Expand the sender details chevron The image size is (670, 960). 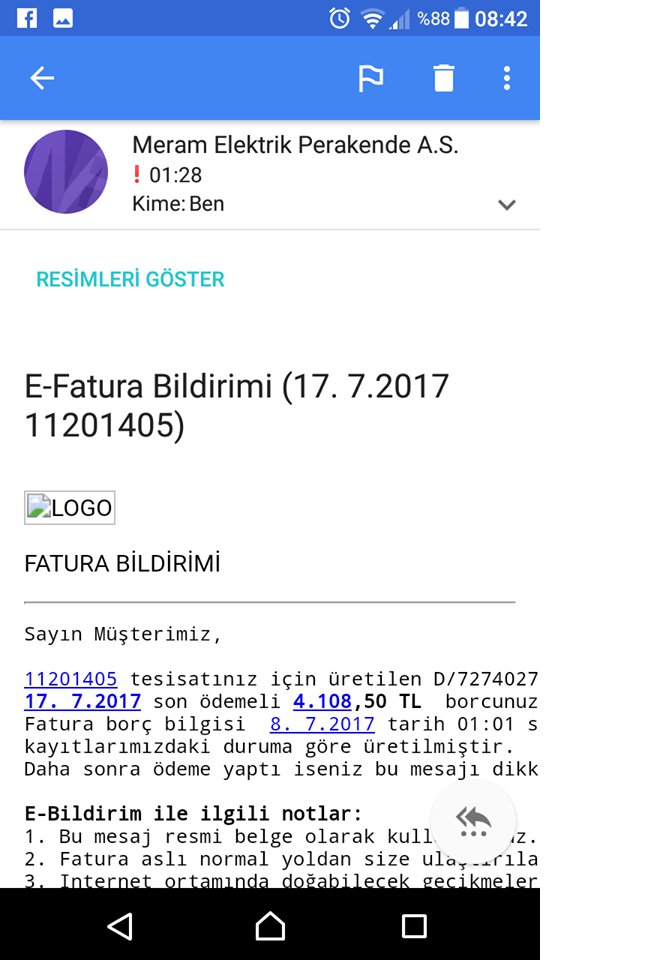tap(507, 205)
